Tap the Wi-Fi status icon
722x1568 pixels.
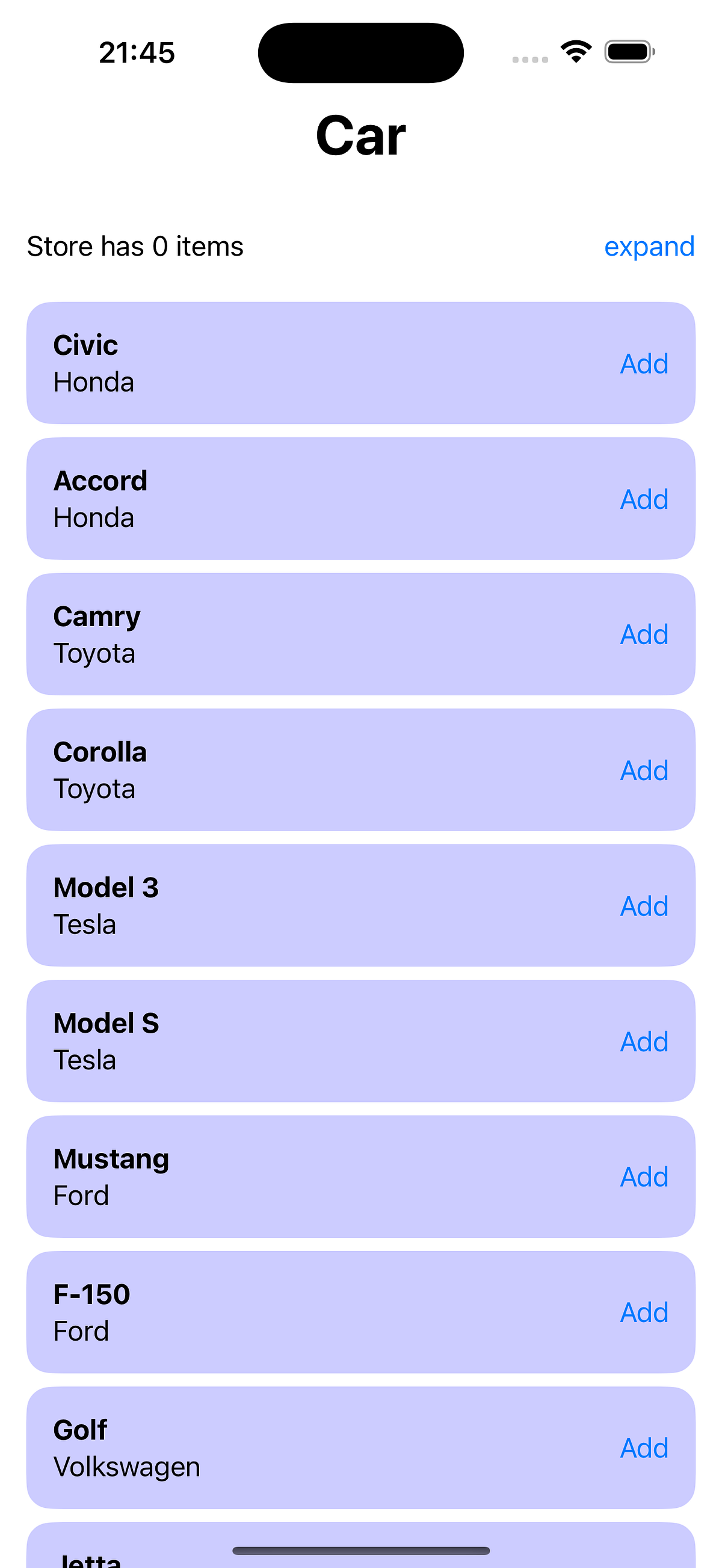tap(575, 52)
